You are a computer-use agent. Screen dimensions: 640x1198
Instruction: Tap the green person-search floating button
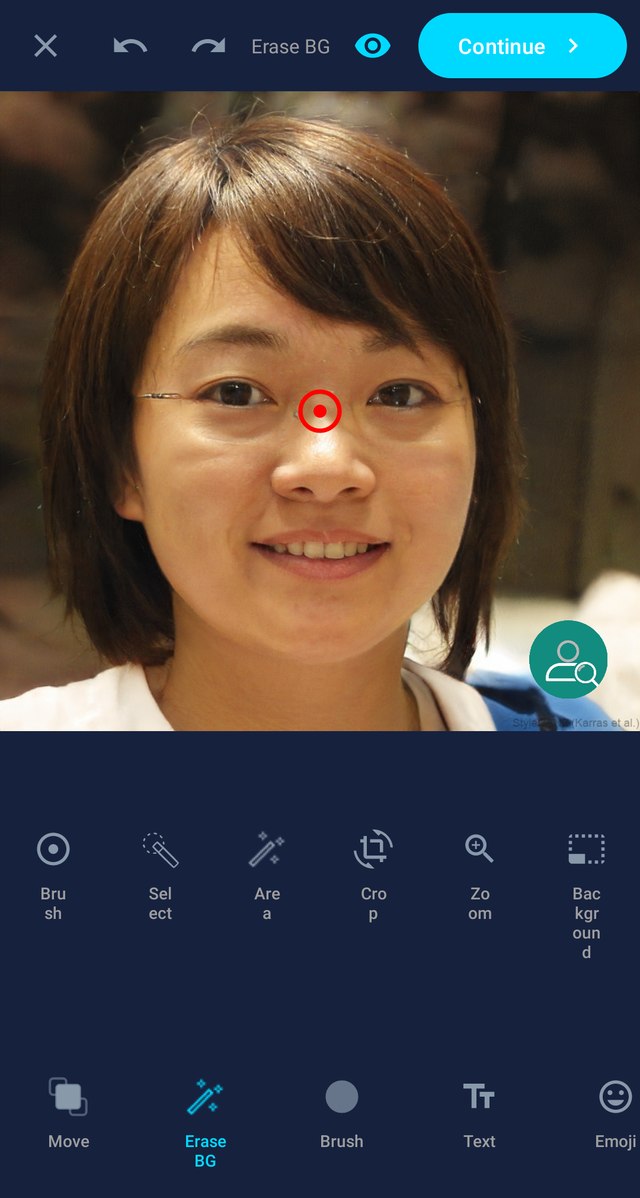(568, 659)
